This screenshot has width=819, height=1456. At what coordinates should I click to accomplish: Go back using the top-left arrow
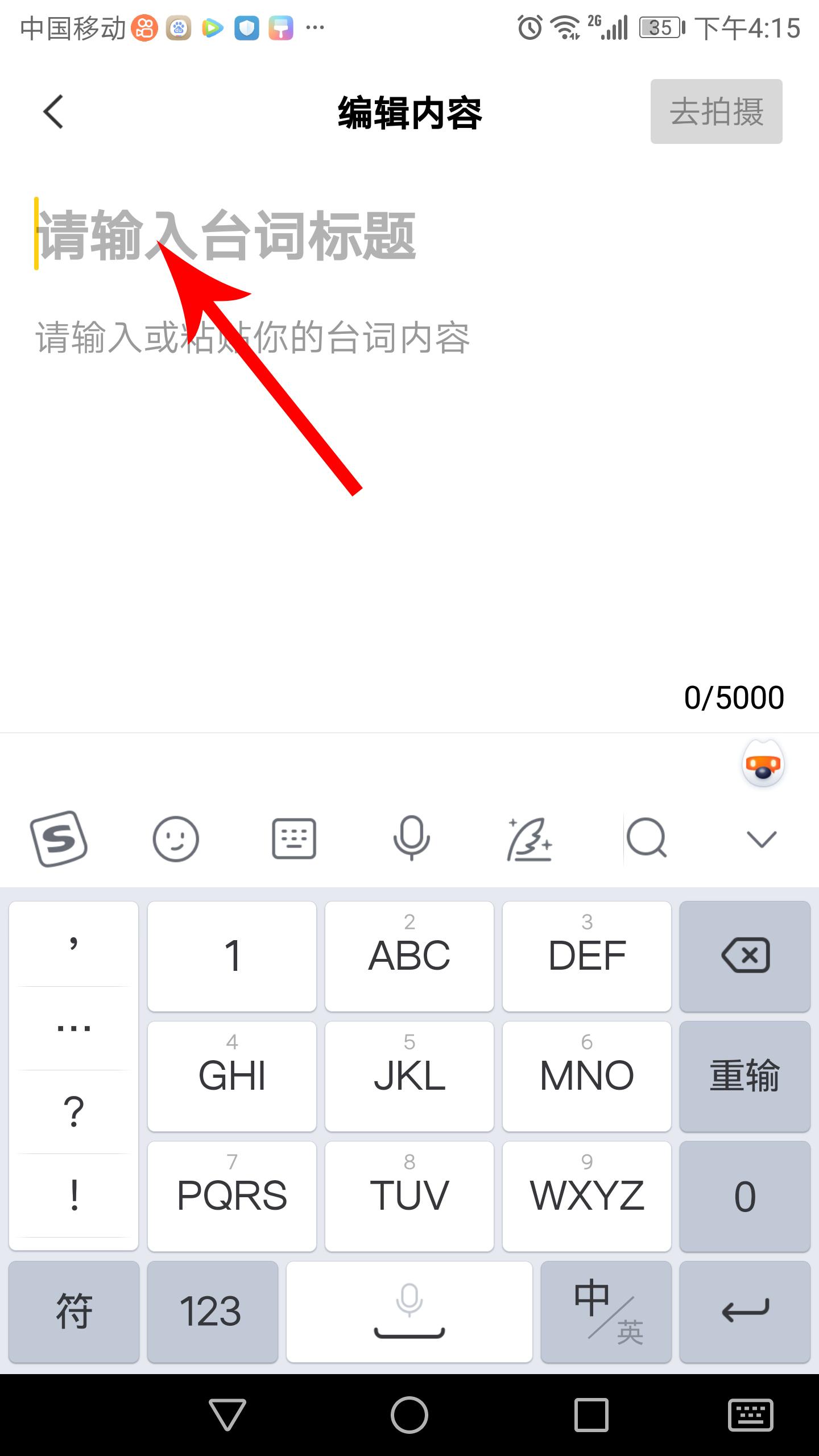53,111
